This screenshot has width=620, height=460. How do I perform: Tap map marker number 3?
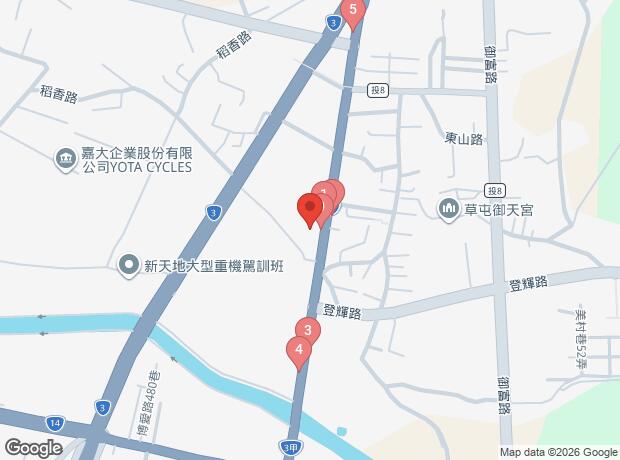[x=308, y=331]
